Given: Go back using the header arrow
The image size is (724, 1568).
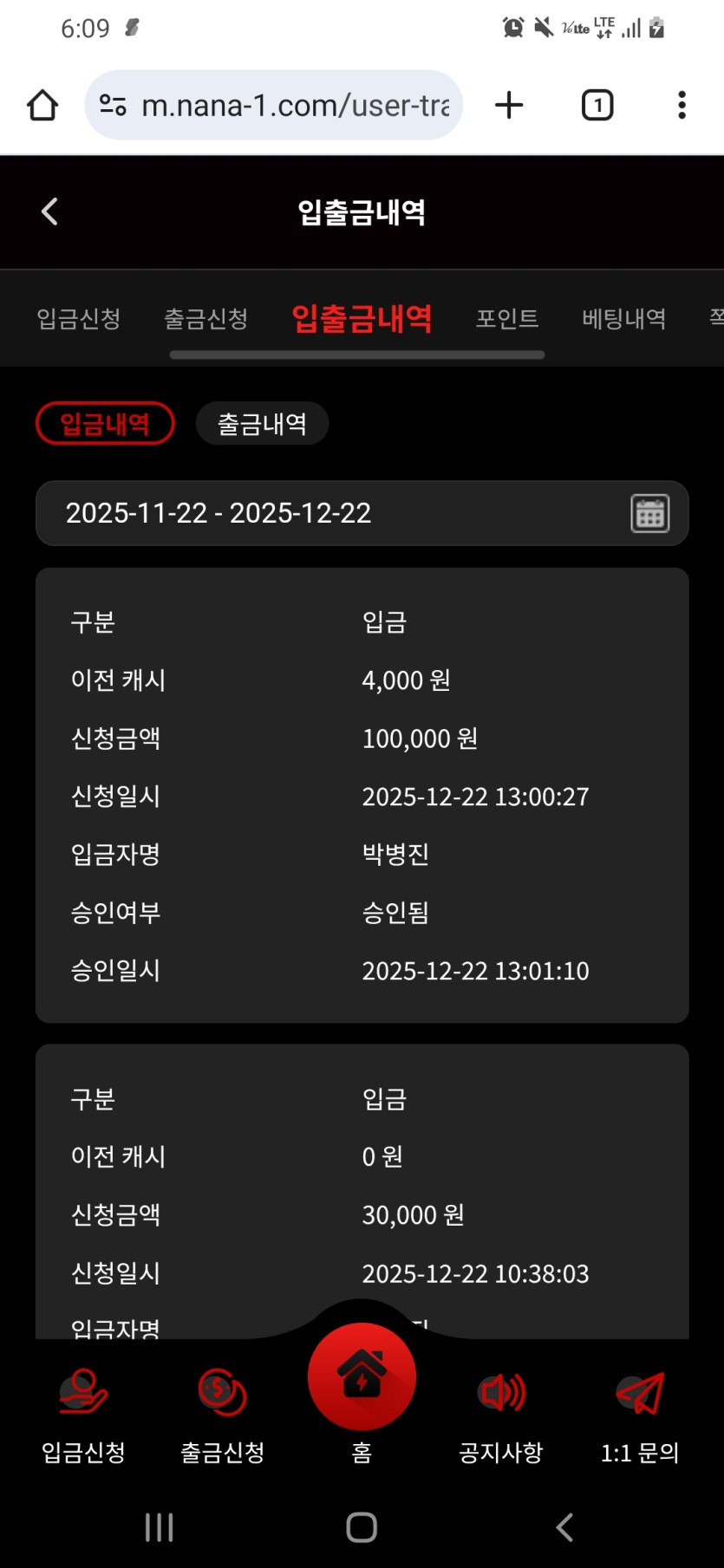Looking at the screenshot, I should [49, 211].
